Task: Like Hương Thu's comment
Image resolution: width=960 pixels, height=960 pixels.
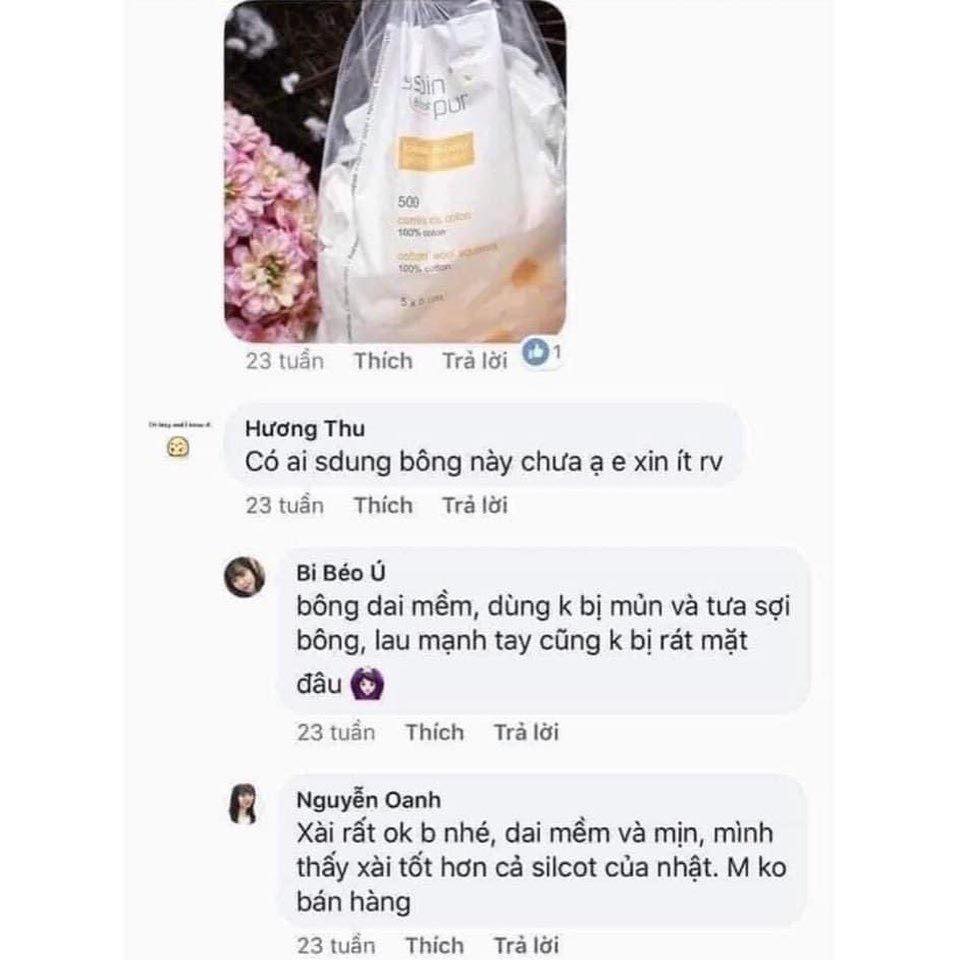Action: point(383,506)
